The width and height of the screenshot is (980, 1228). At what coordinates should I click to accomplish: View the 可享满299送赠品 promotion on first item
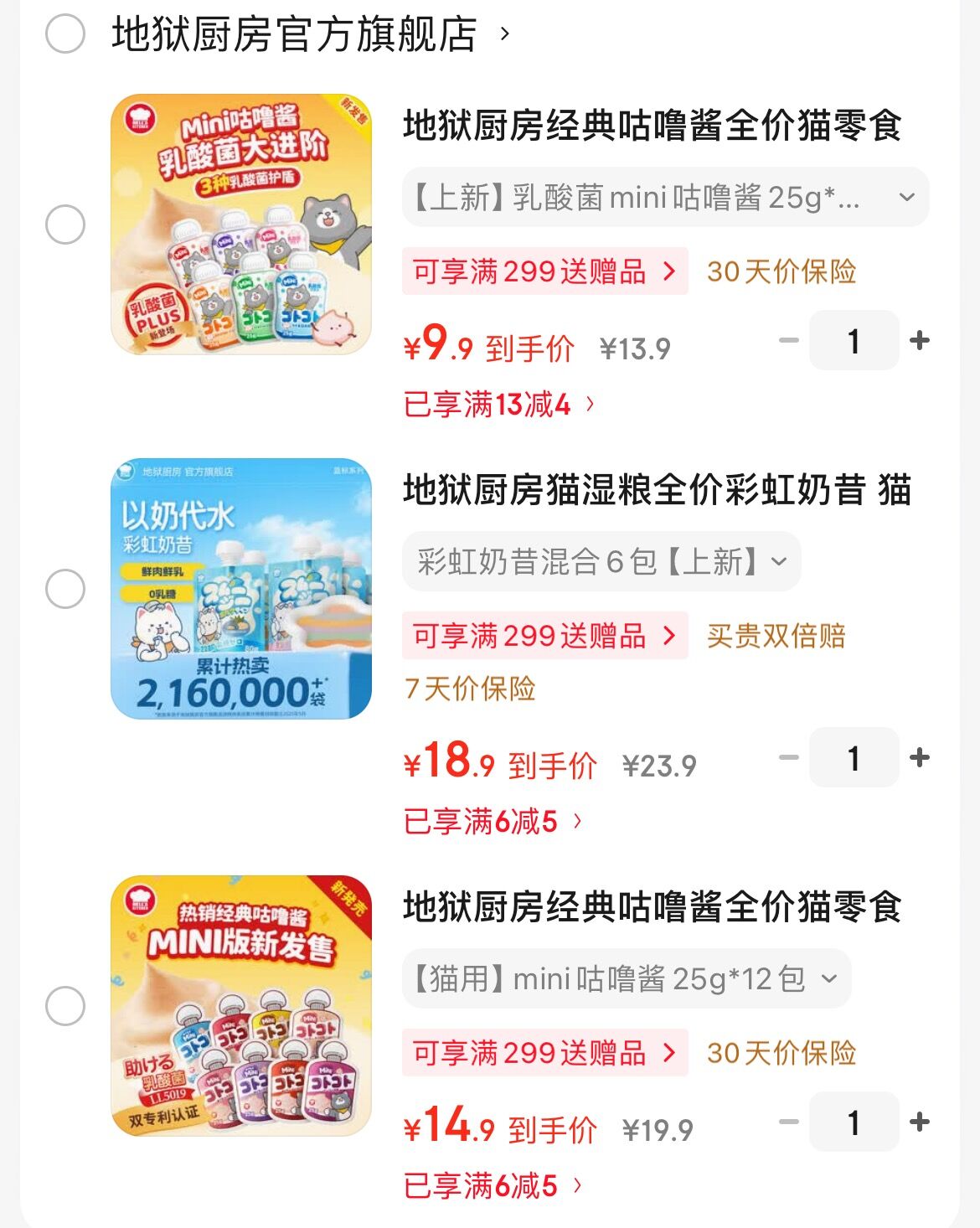(x=543, y=270)
